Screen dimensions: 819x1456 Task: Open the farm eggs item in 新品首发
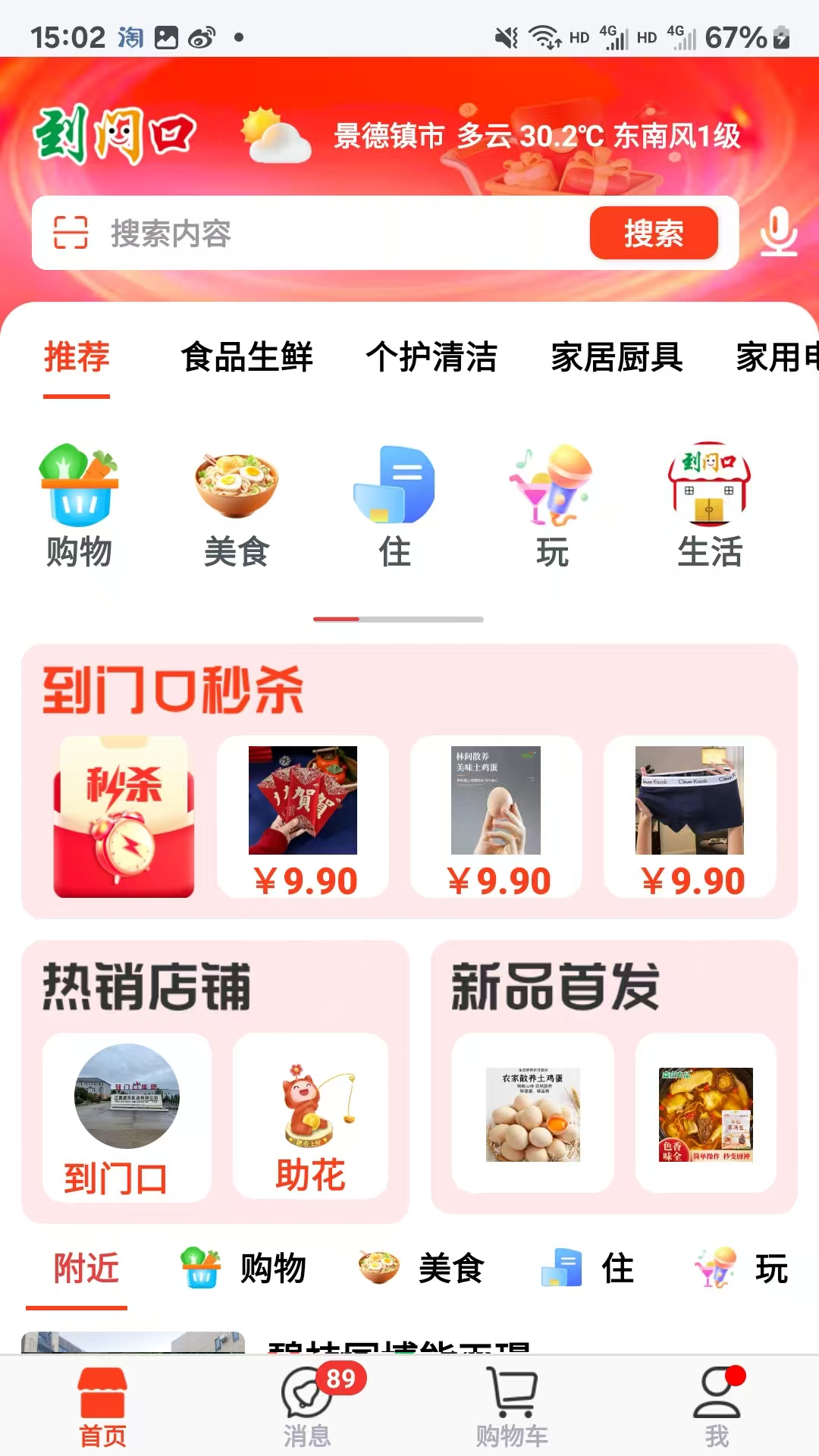point(535,1116)
